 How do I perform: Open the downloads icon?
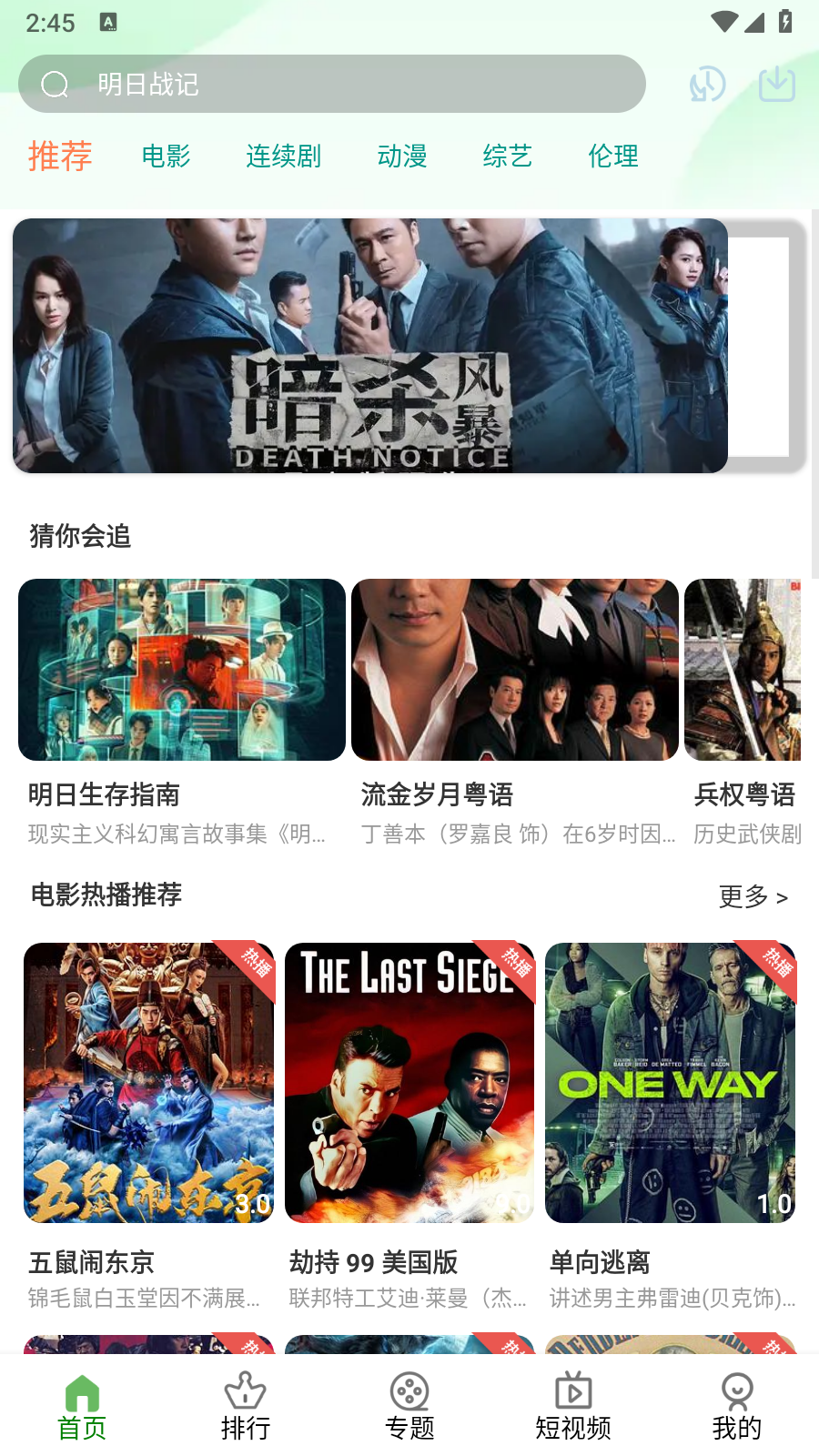[777, 85]
